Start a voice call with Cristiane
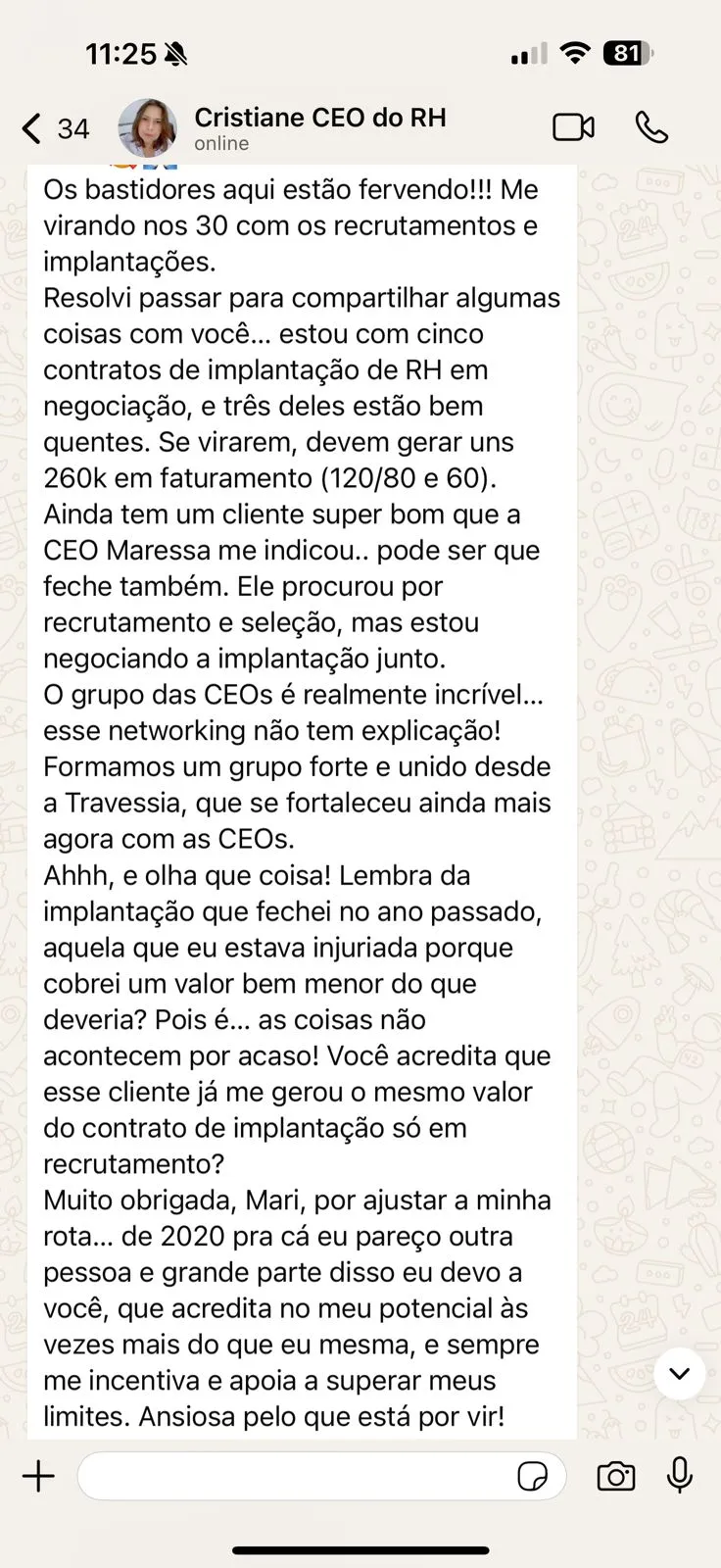Screen dimensions: 721x1568 click(651, 127)
